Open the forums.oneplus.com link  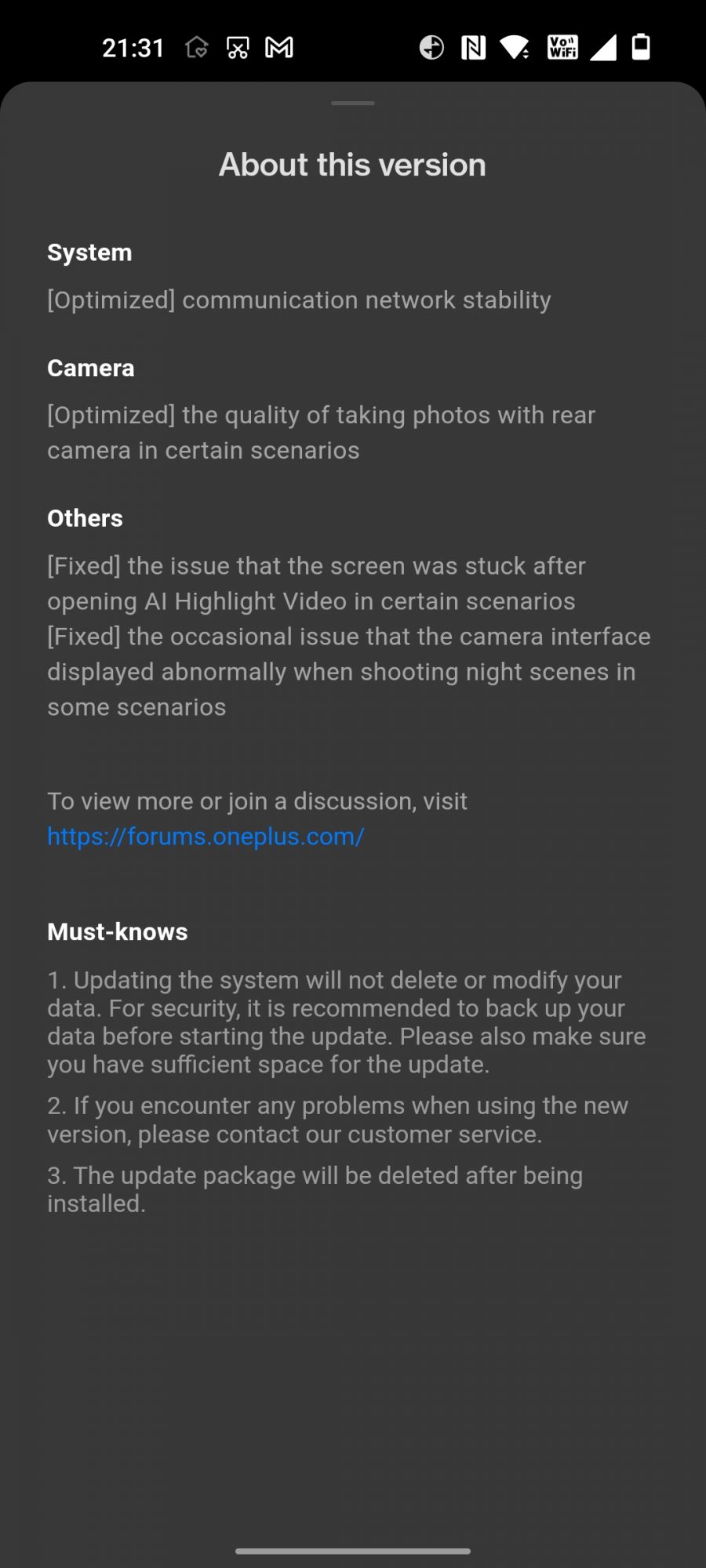pyautogui.click(x=206, y=837)
